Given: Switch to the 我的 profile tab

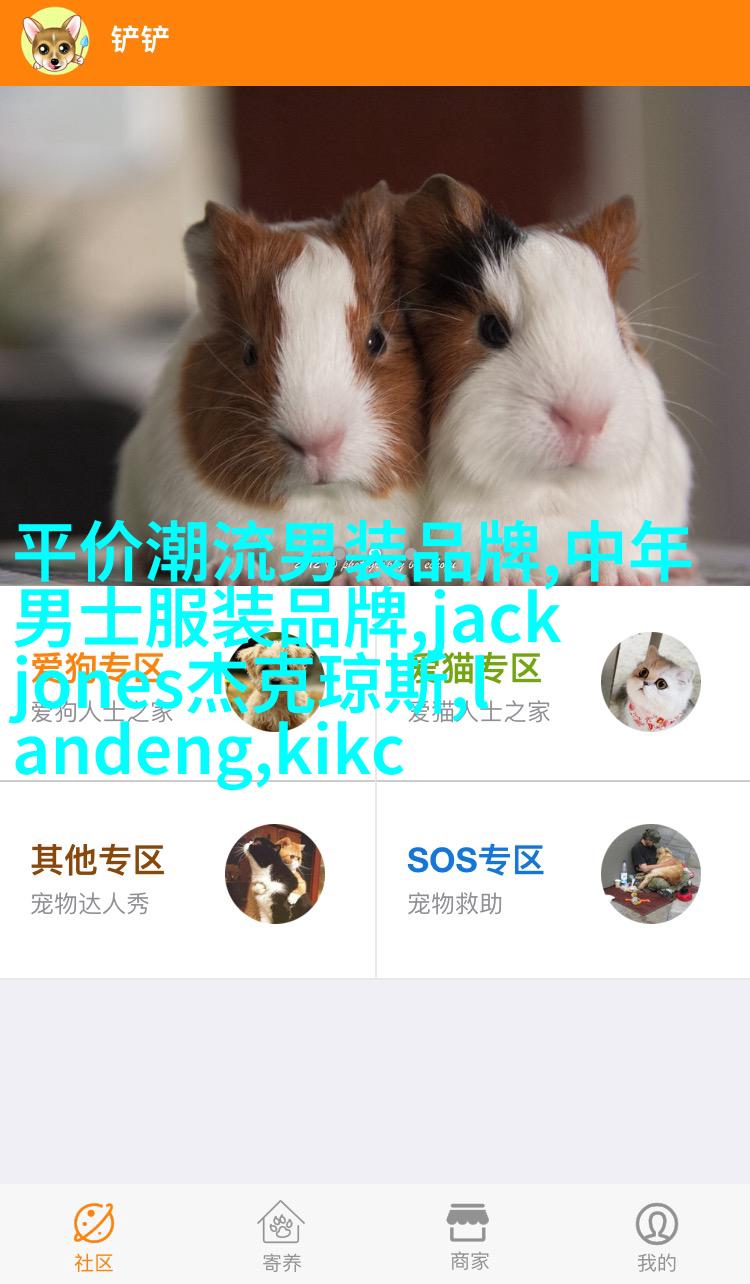Looking at the screenshot, I should click(656, 1236).
